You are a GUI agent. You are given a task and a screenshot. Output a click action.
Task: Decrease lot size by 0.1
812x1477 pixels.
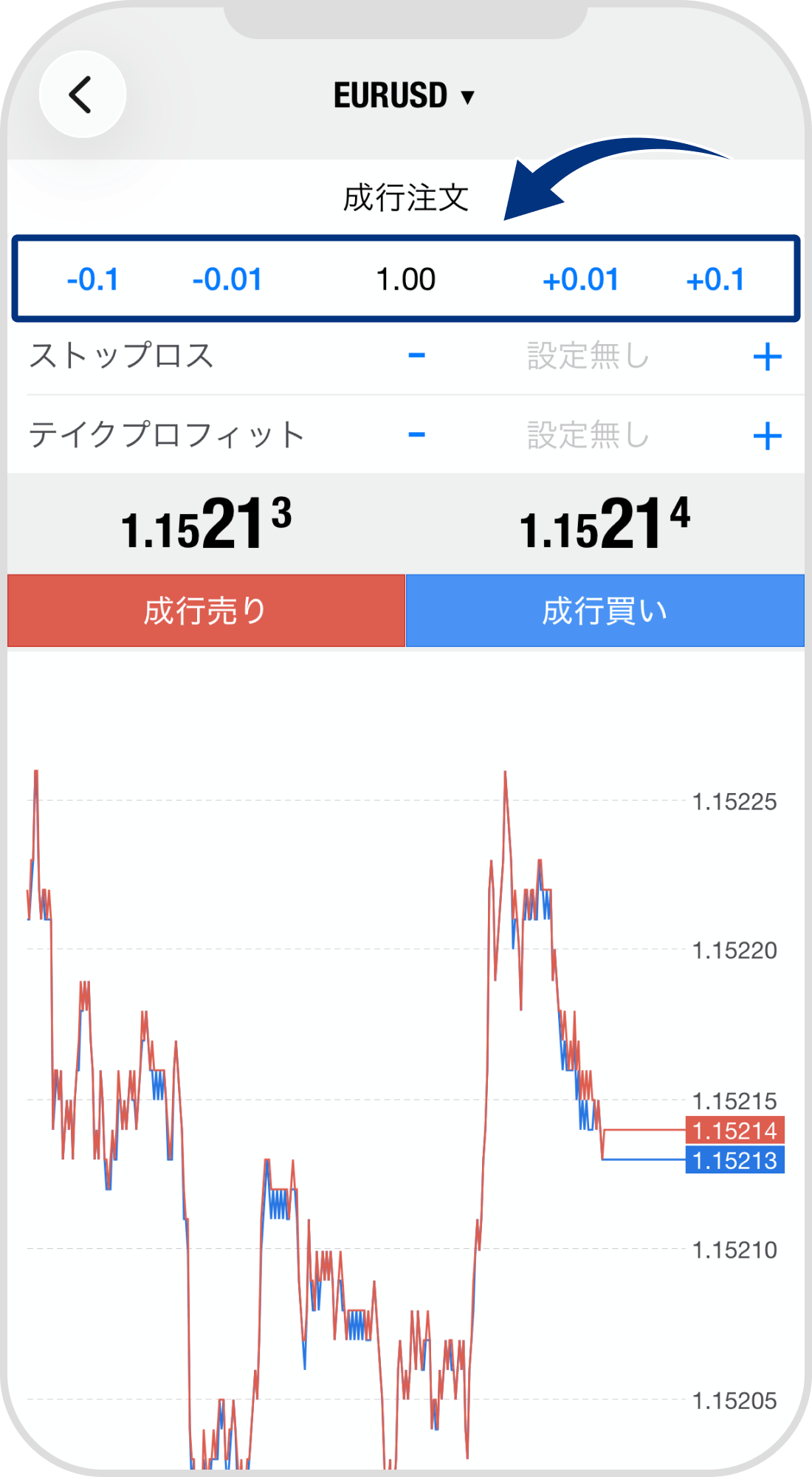pyautogui.click(x=94, y=279)
